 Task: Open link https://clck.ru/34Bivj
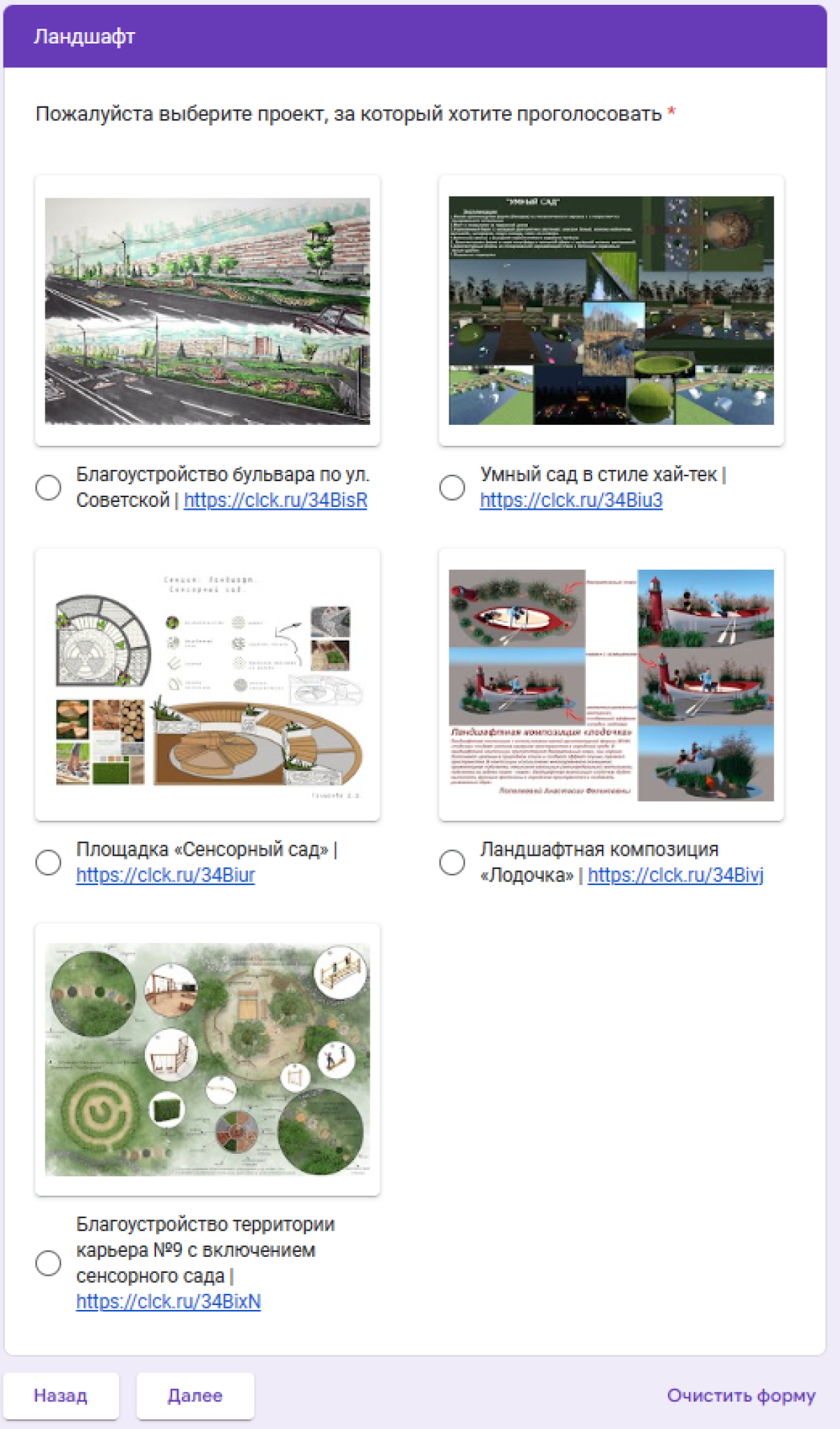click(675, 875)
